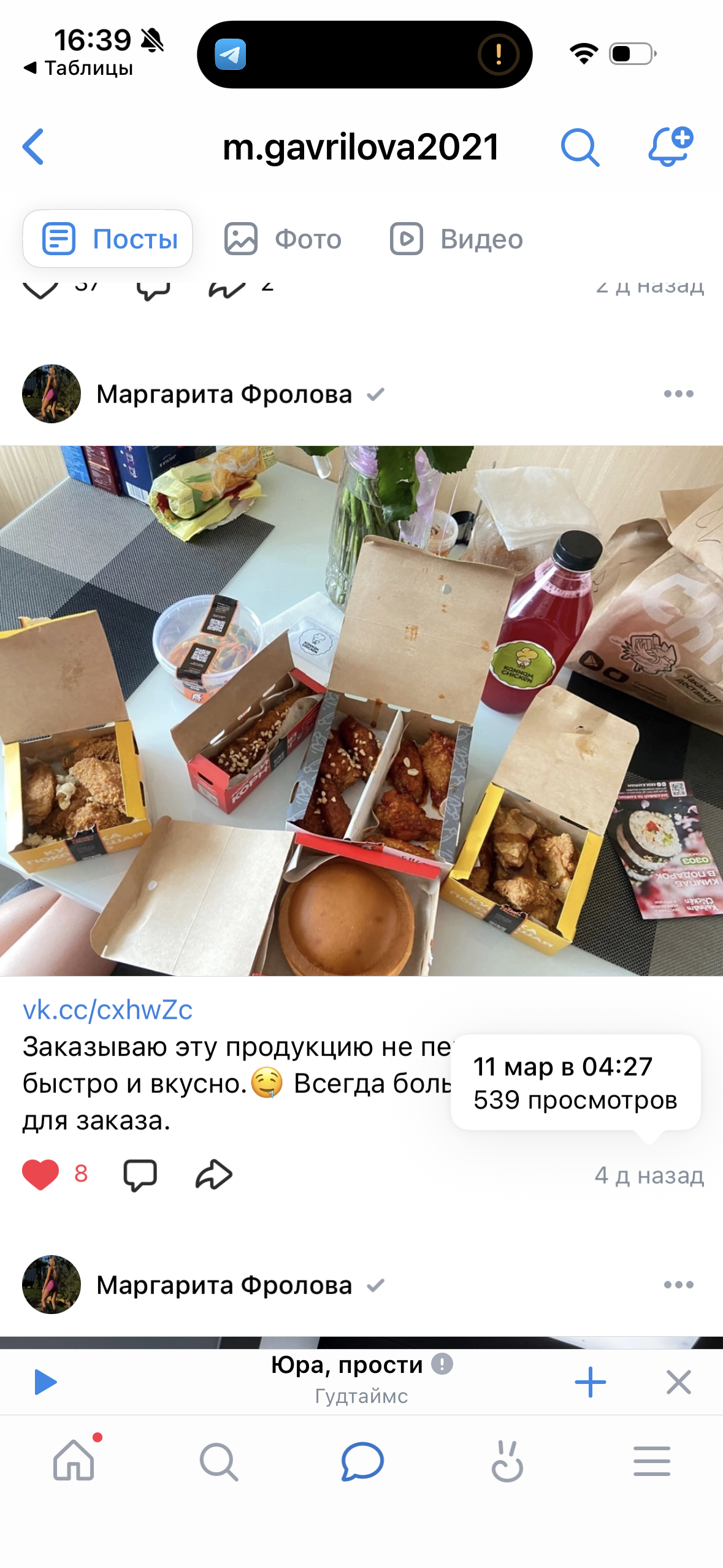The width and height of the screenshot is (723, 1568).
Task: Select the Посты tab
Action: click(109, 239)
